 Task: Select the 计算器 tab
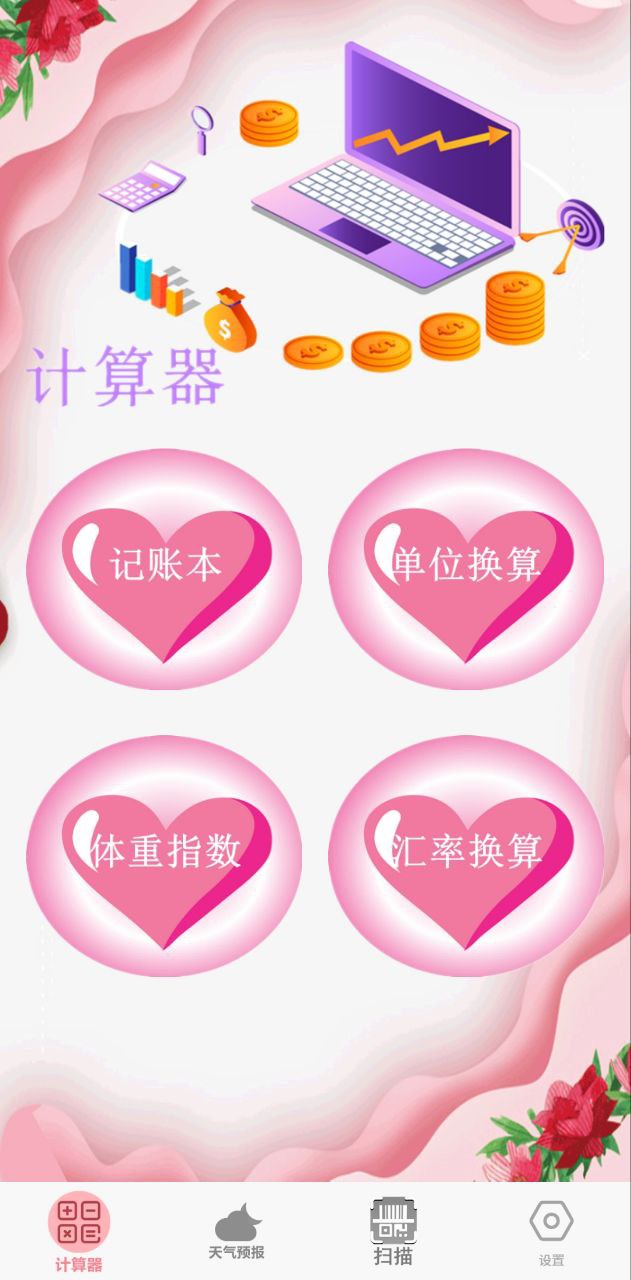pos(79,1231)
